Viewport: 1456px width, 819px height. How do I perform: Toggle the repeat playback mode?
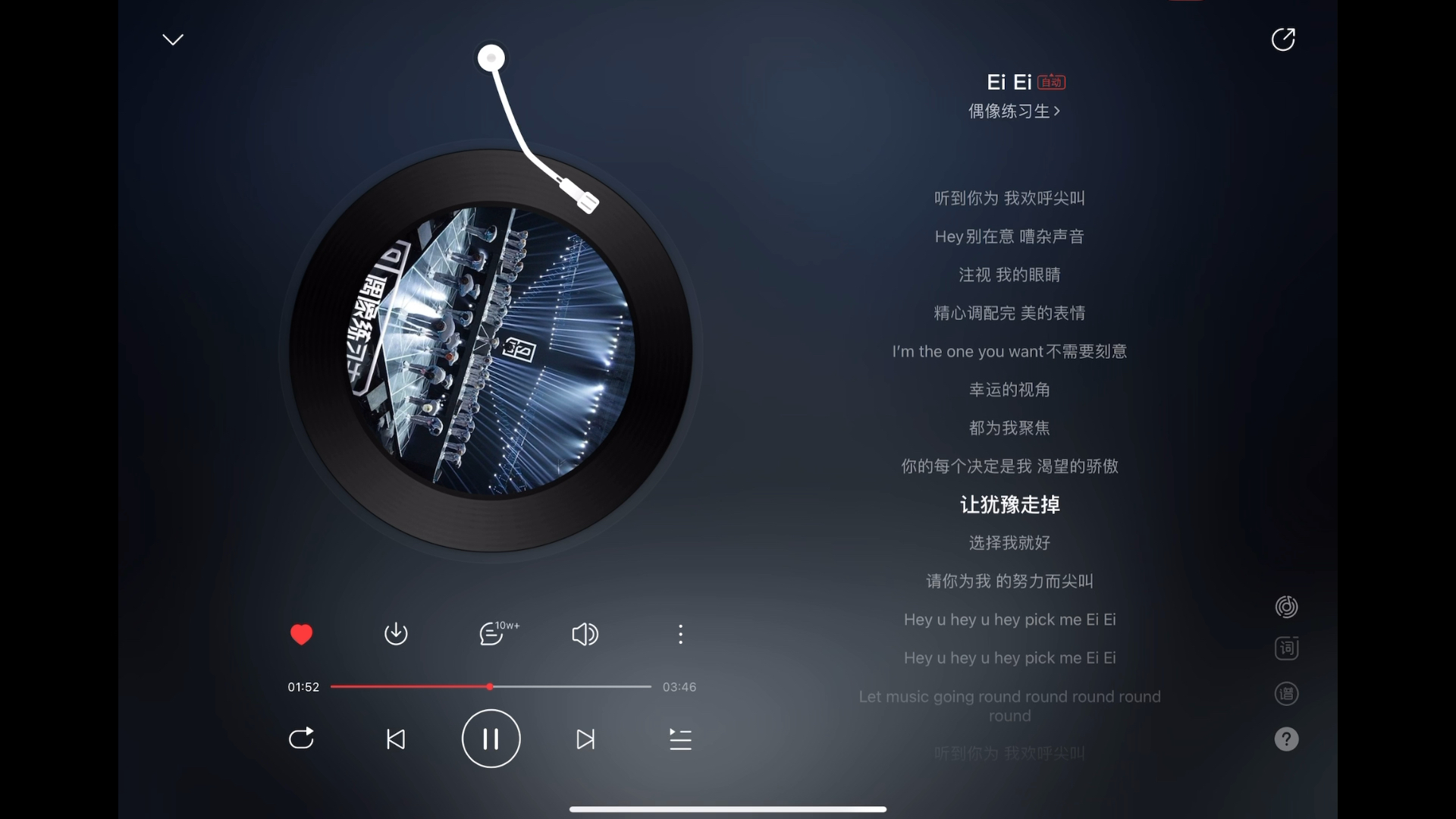coord(301,739)
